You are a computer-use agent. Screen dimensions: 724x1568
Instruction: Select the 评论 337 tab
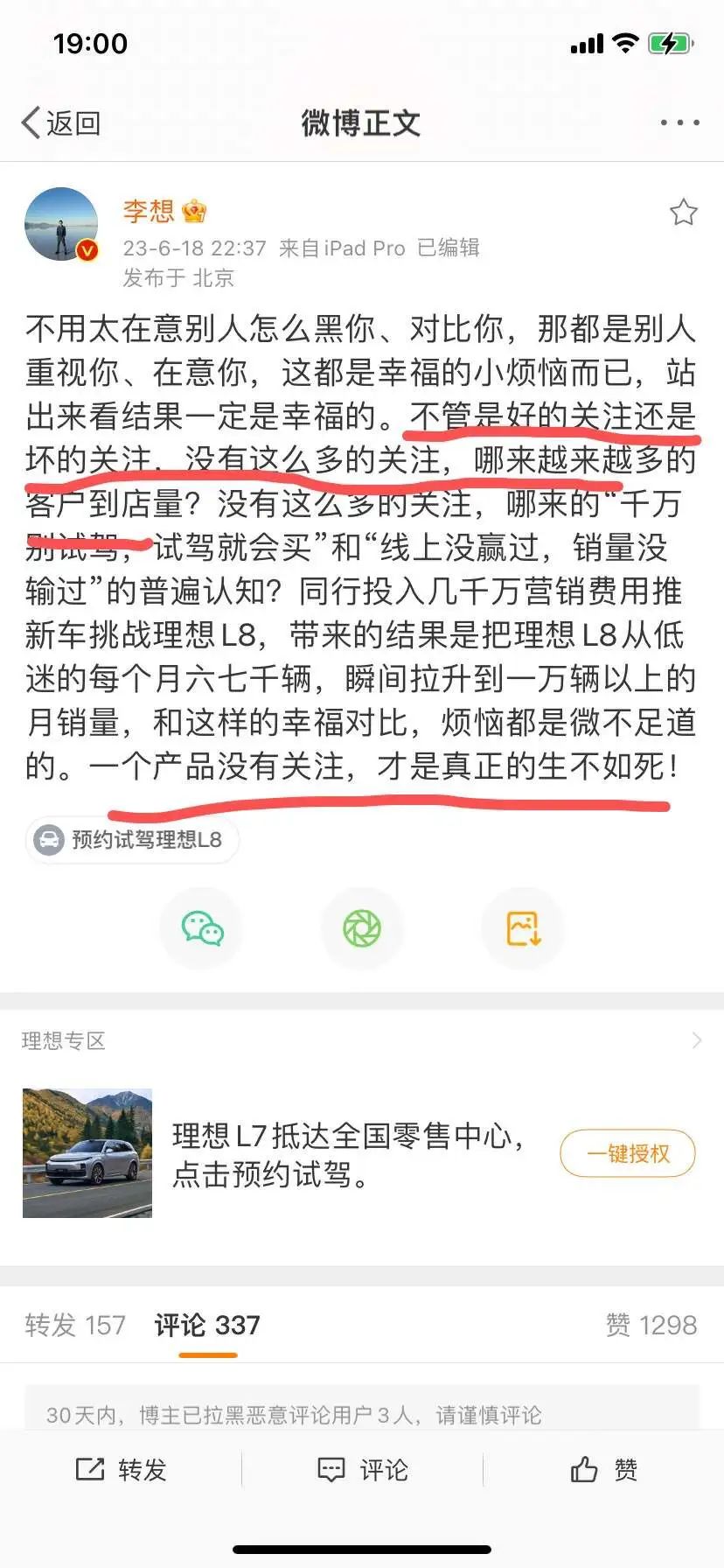[x=207, y=1325]
